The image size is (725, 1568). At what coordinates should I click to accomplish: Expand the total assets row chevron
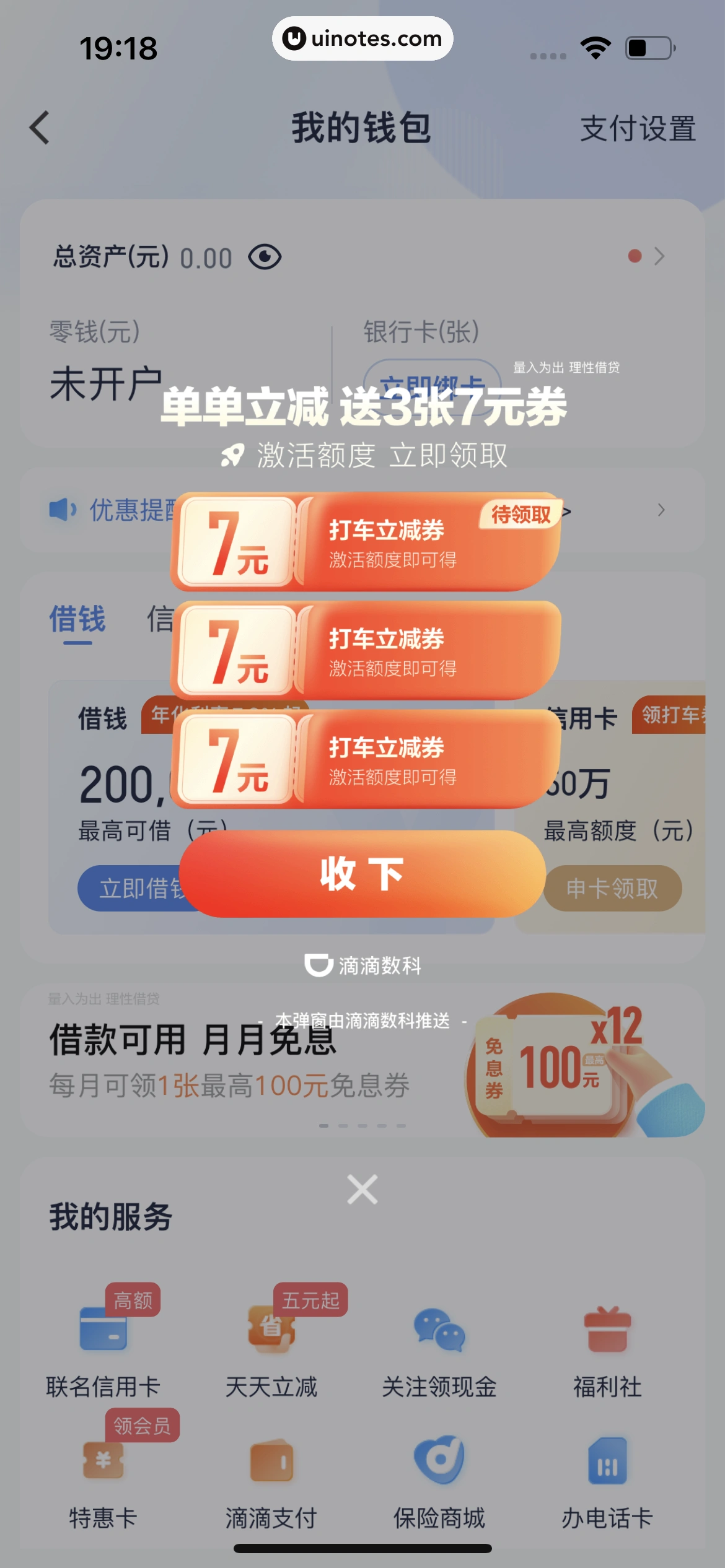(x=660, y=255)
